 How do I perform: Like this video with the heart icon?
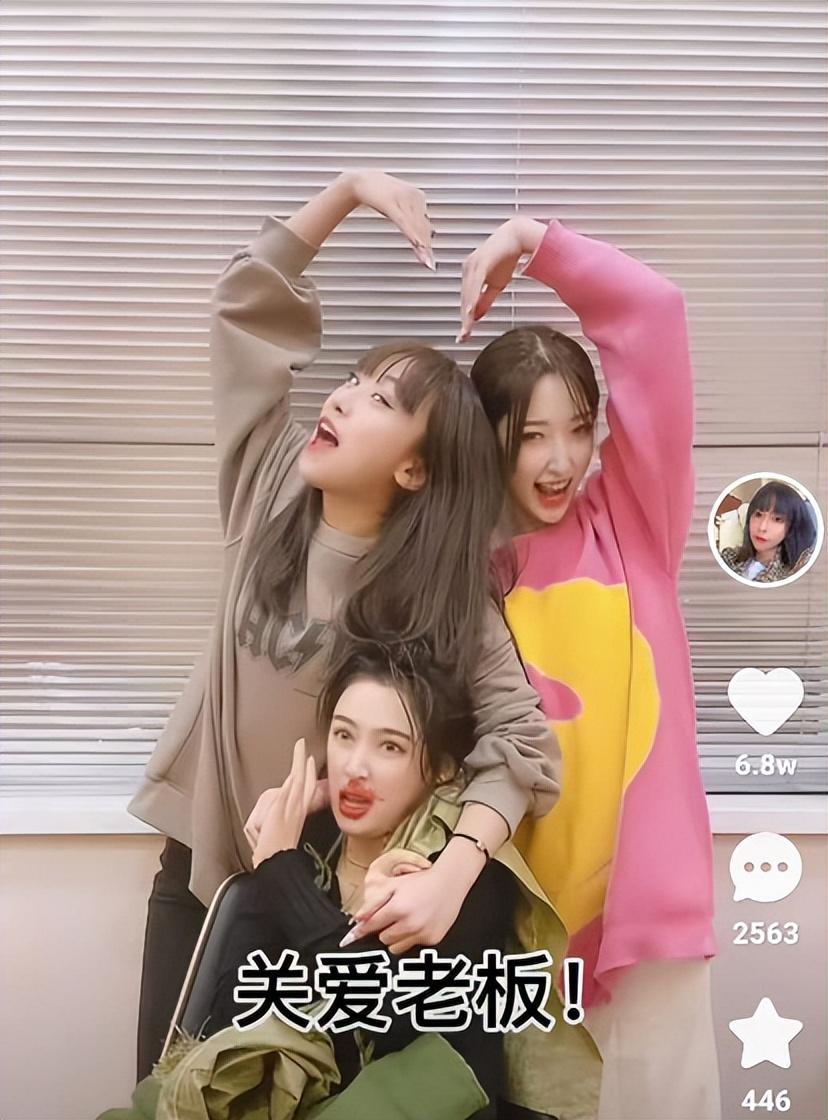point(765,702)
